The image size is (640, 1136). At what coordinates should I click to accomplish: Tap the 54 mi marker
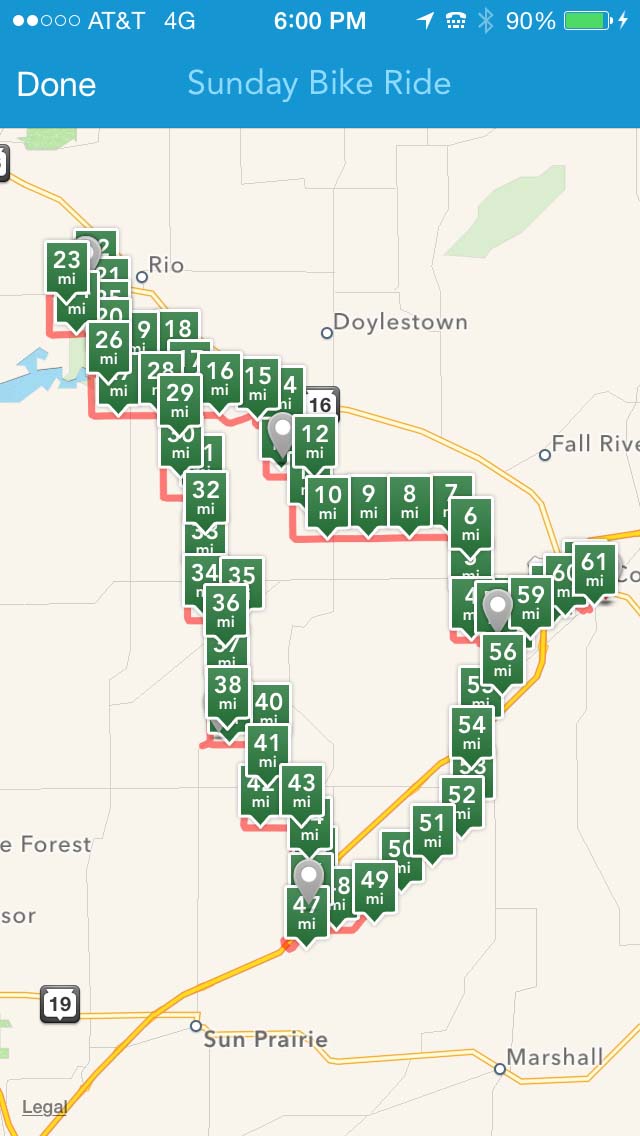tap(472, 731)
